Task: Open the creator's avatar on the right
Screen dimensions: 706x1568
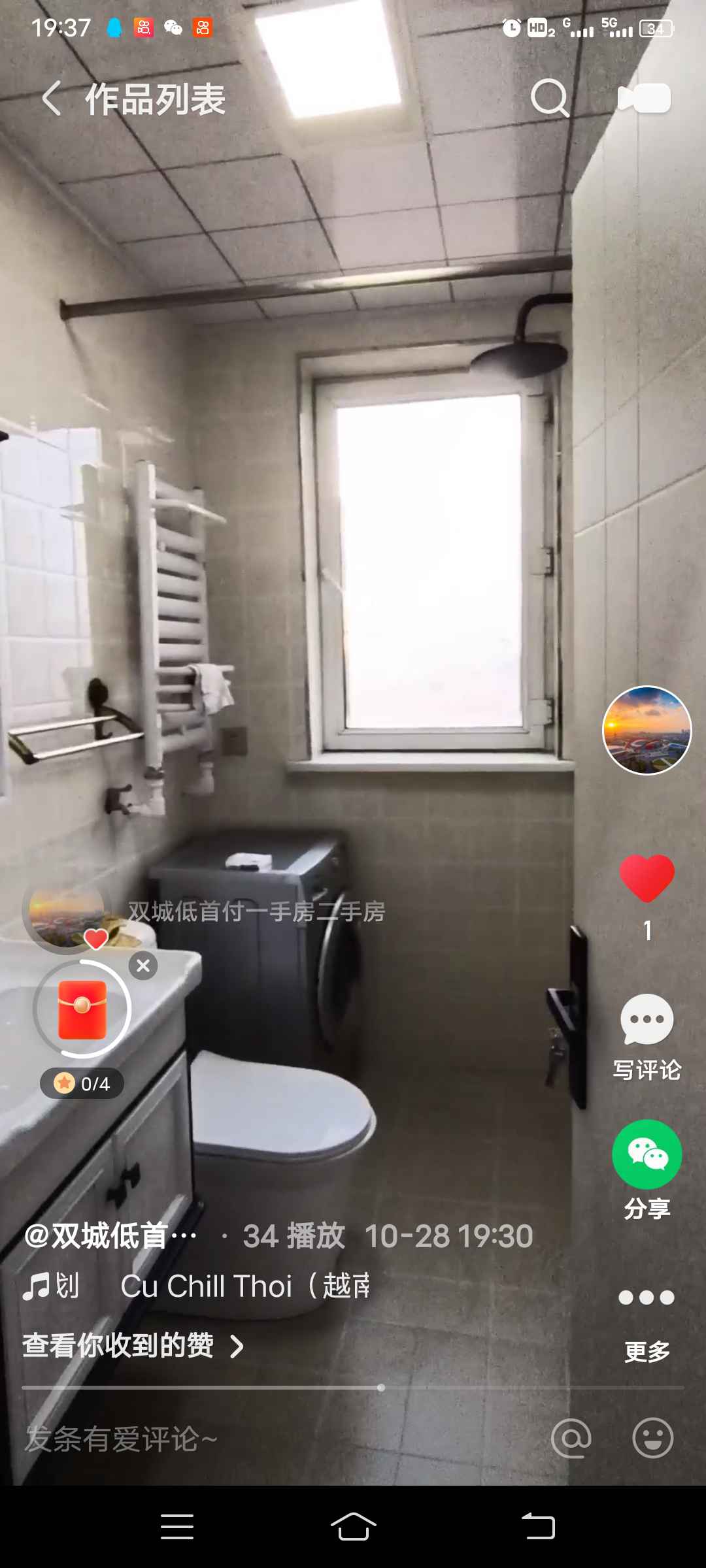Action: (x=647, y=730)
